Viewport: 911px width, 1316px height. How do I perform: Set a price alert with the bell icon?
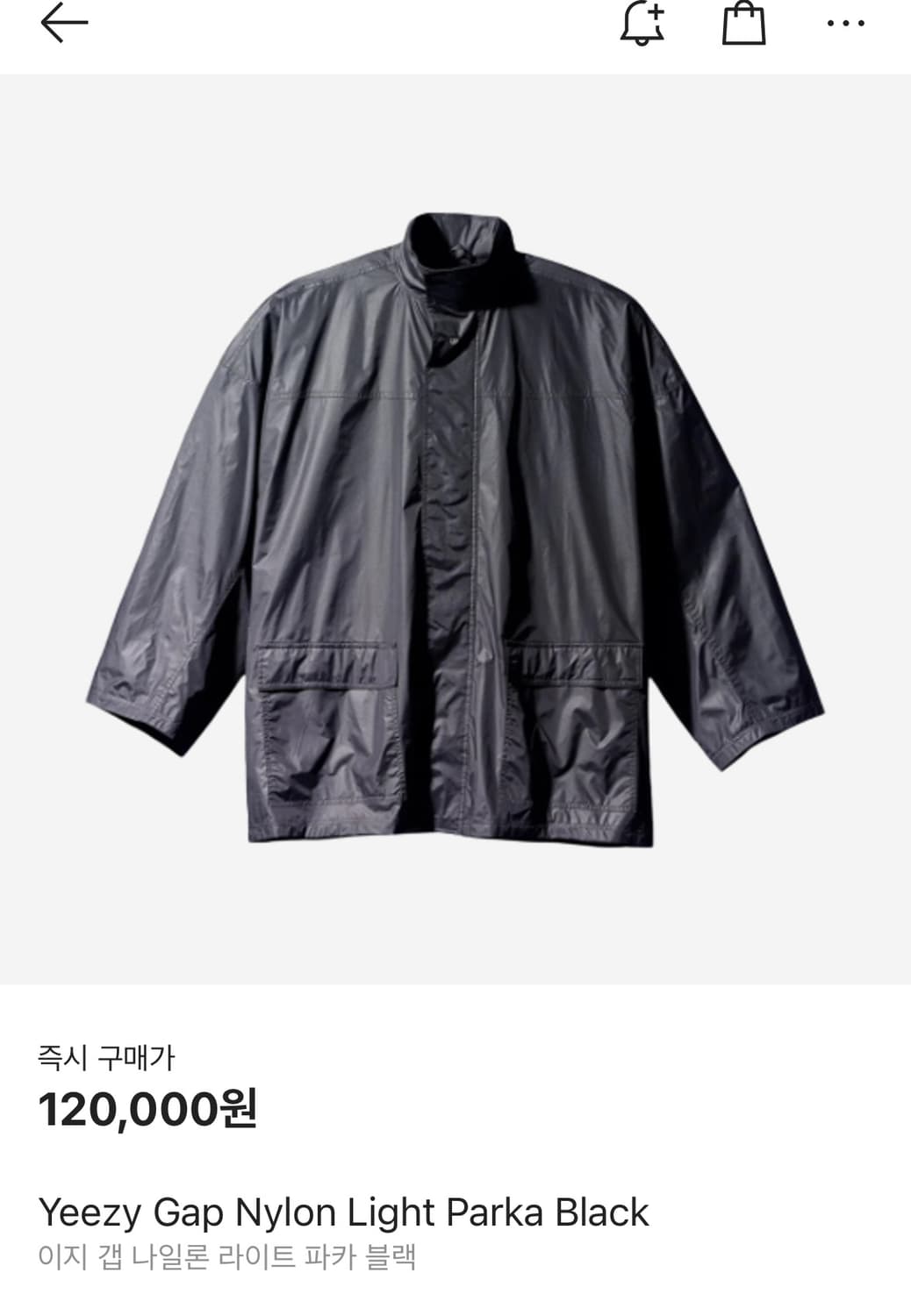click(x=642, y=24)
